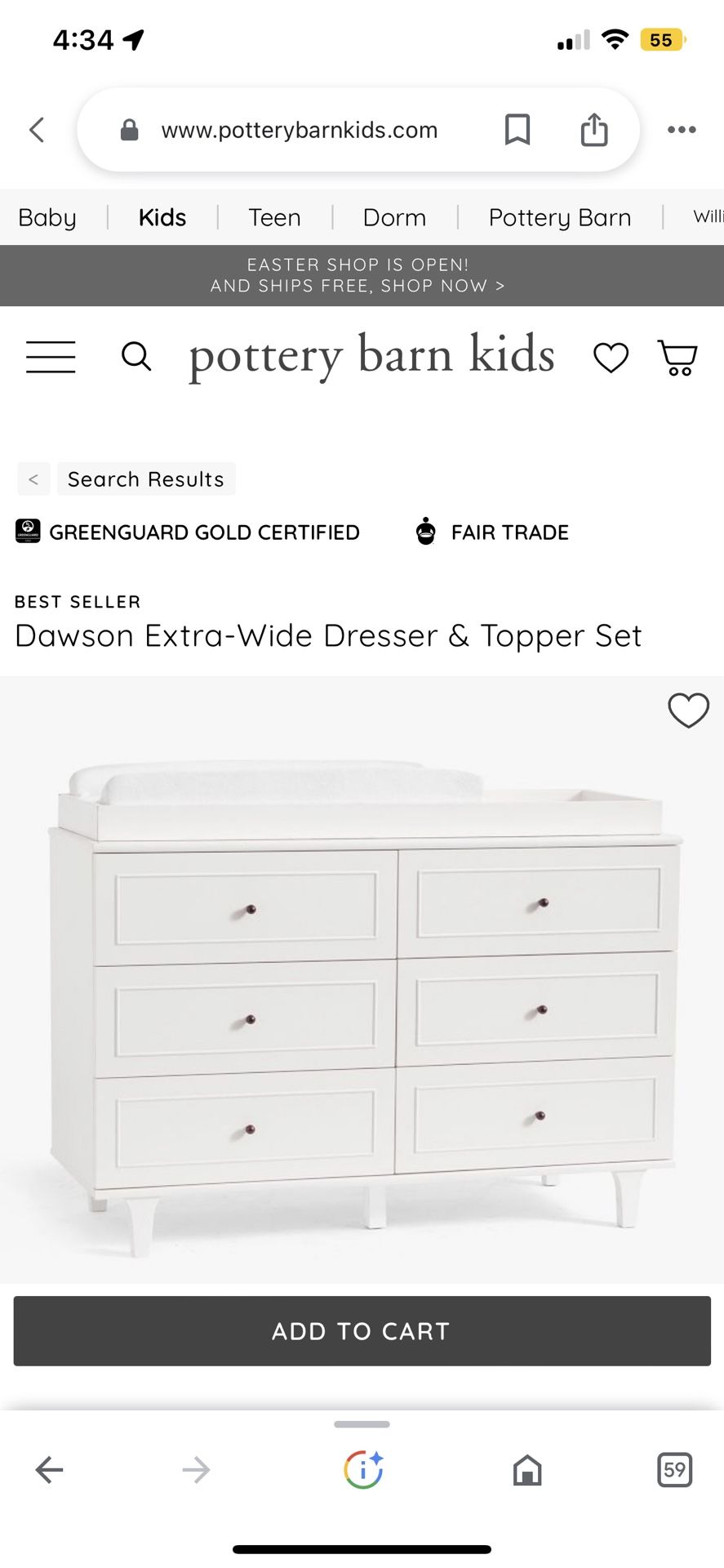The height and width of the screenshot is (1568, 724).
Task: Open the search magnifier icon
Action: 136,357
